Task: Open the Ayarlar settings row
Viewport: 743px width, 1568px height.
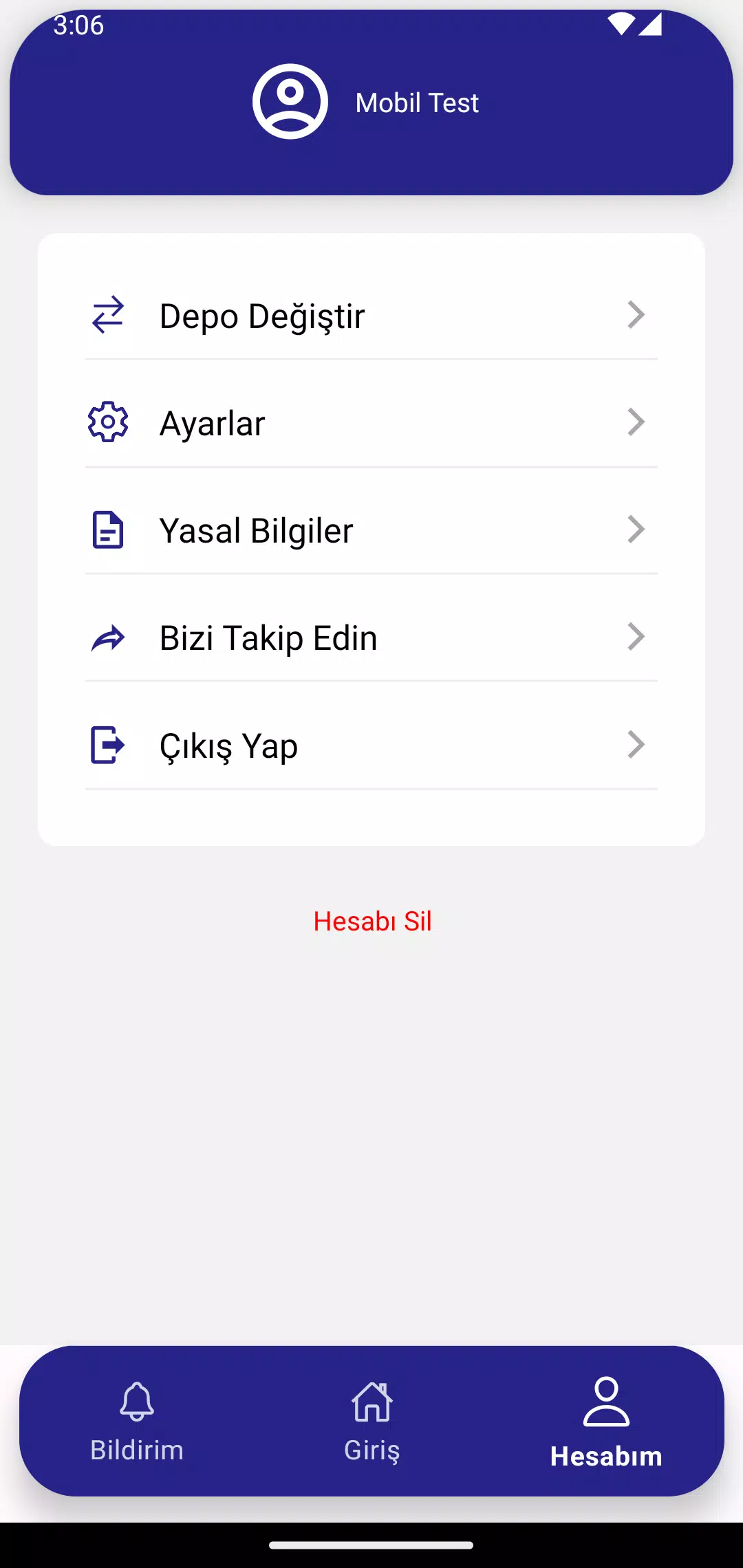Action: click(371, 423)
